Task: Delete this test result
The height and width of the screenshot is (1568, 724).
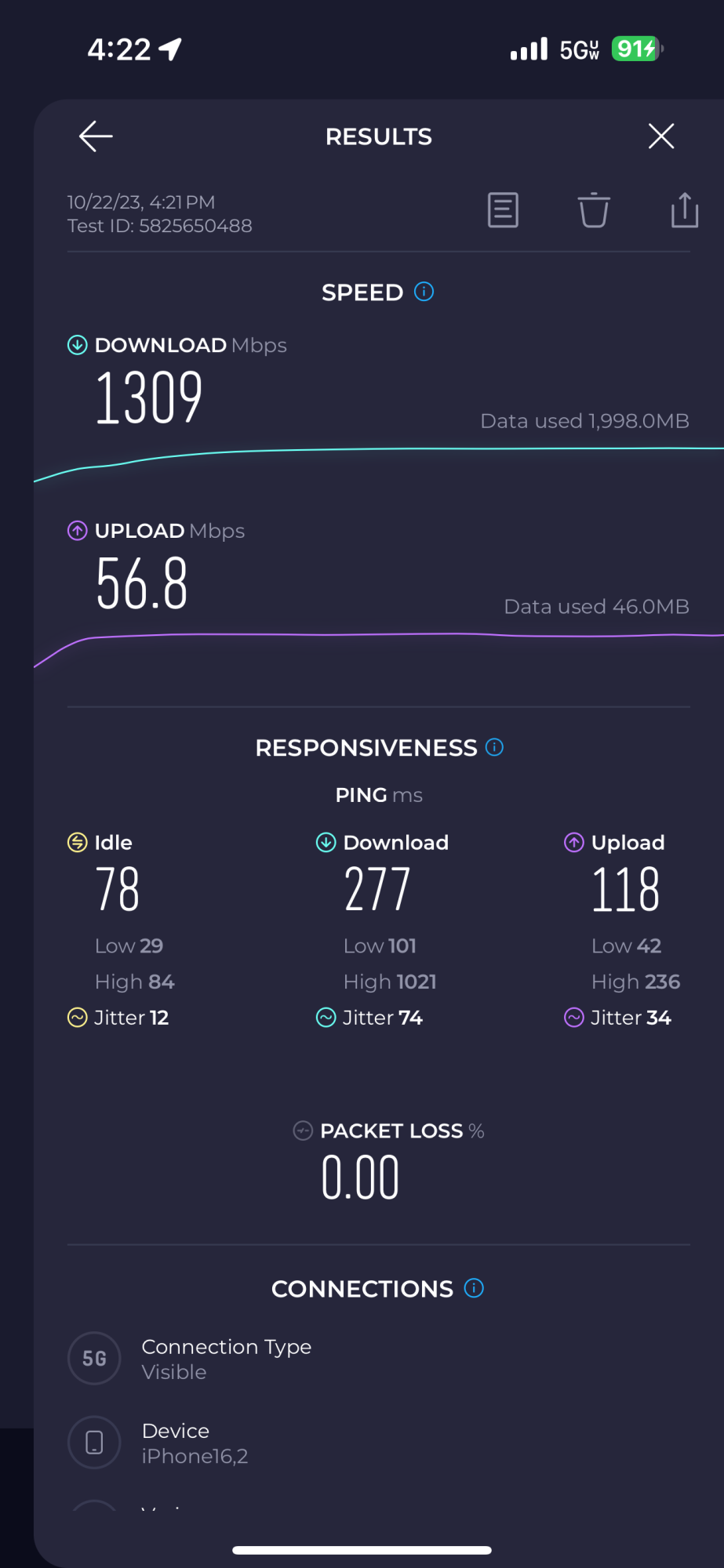Action: click(x=594, y=210)
